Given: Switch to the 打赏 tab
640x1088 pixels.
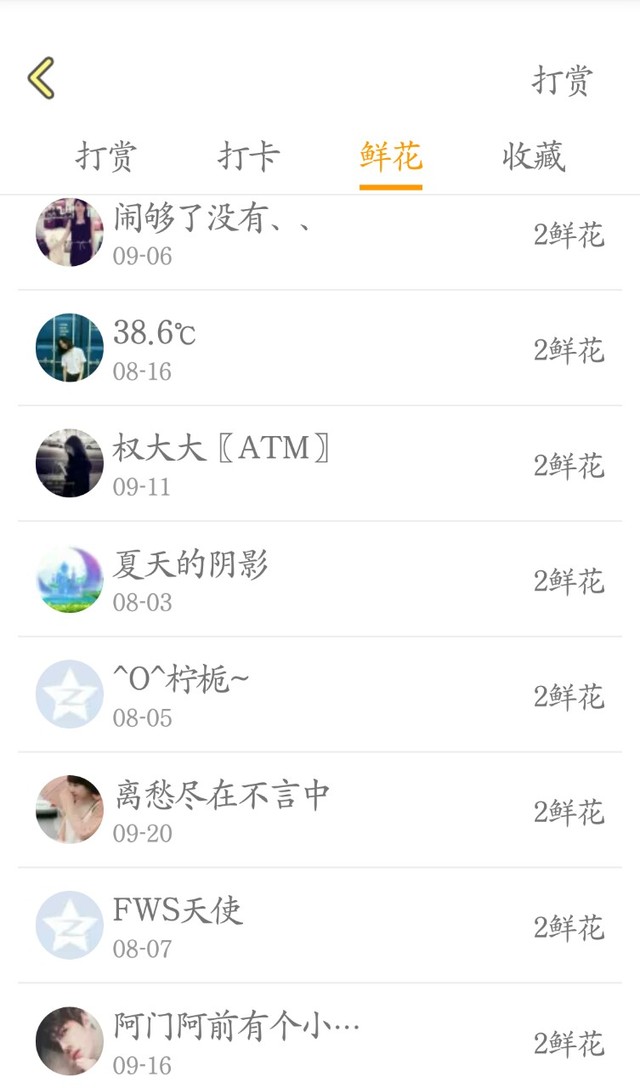Looking at the screenshot, I should pos(106,157).
